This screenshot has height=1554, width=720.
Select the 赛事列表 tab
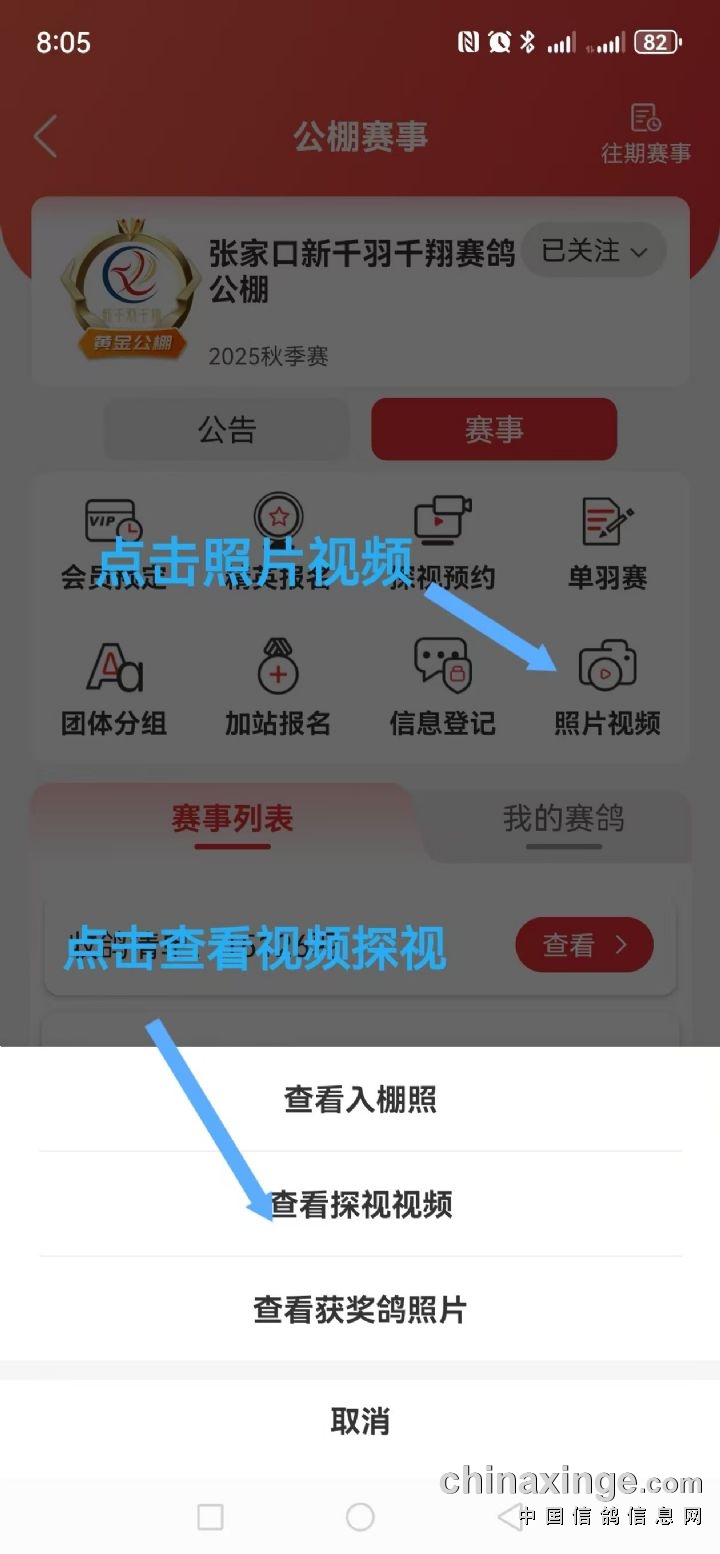tap(232, 820)
